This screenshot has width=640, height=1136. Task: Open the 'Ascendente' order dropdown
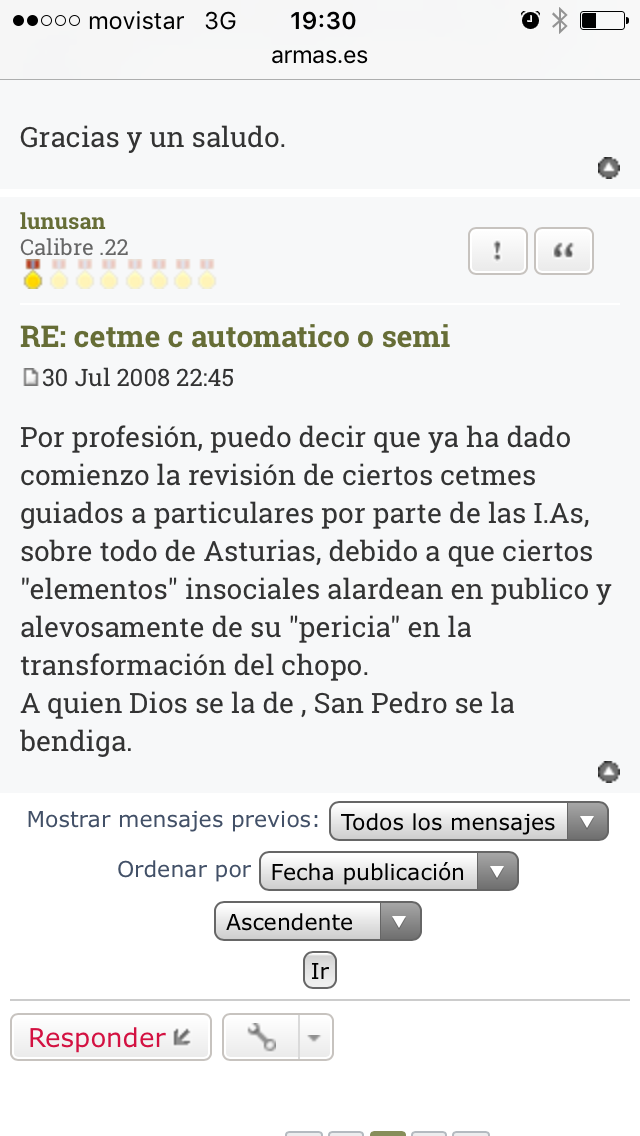tap(318, 922)
